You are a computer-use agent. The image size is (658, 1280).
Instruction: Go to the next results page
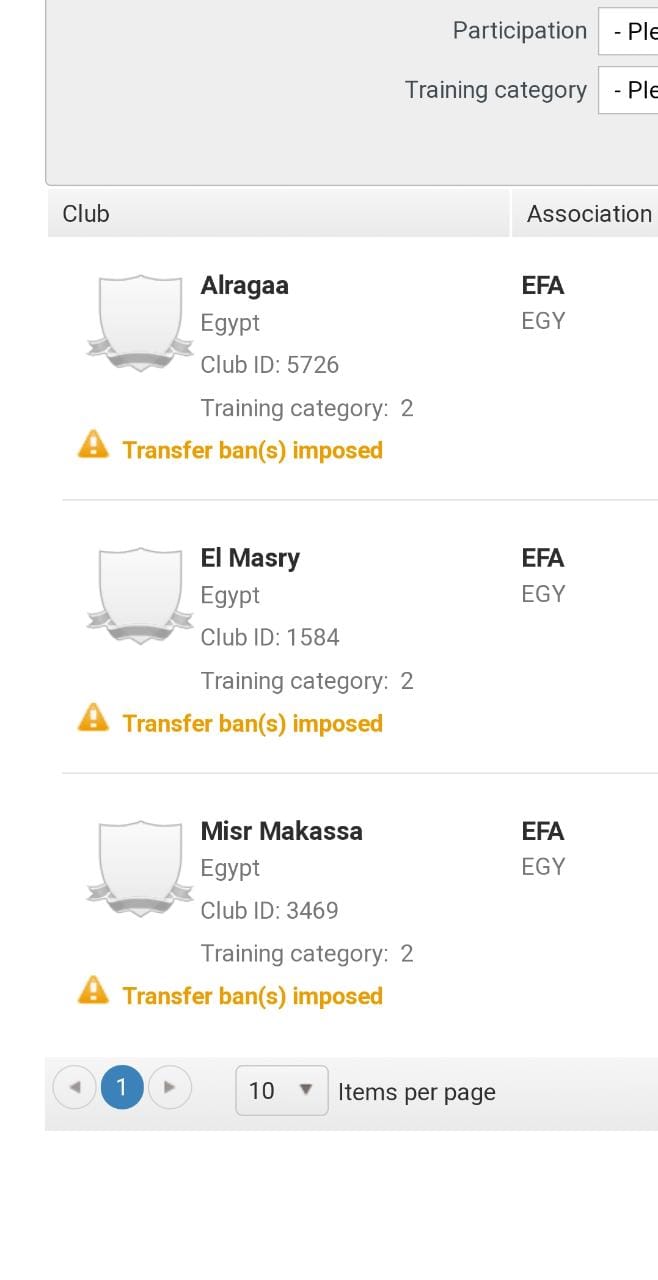point(170,1087)
